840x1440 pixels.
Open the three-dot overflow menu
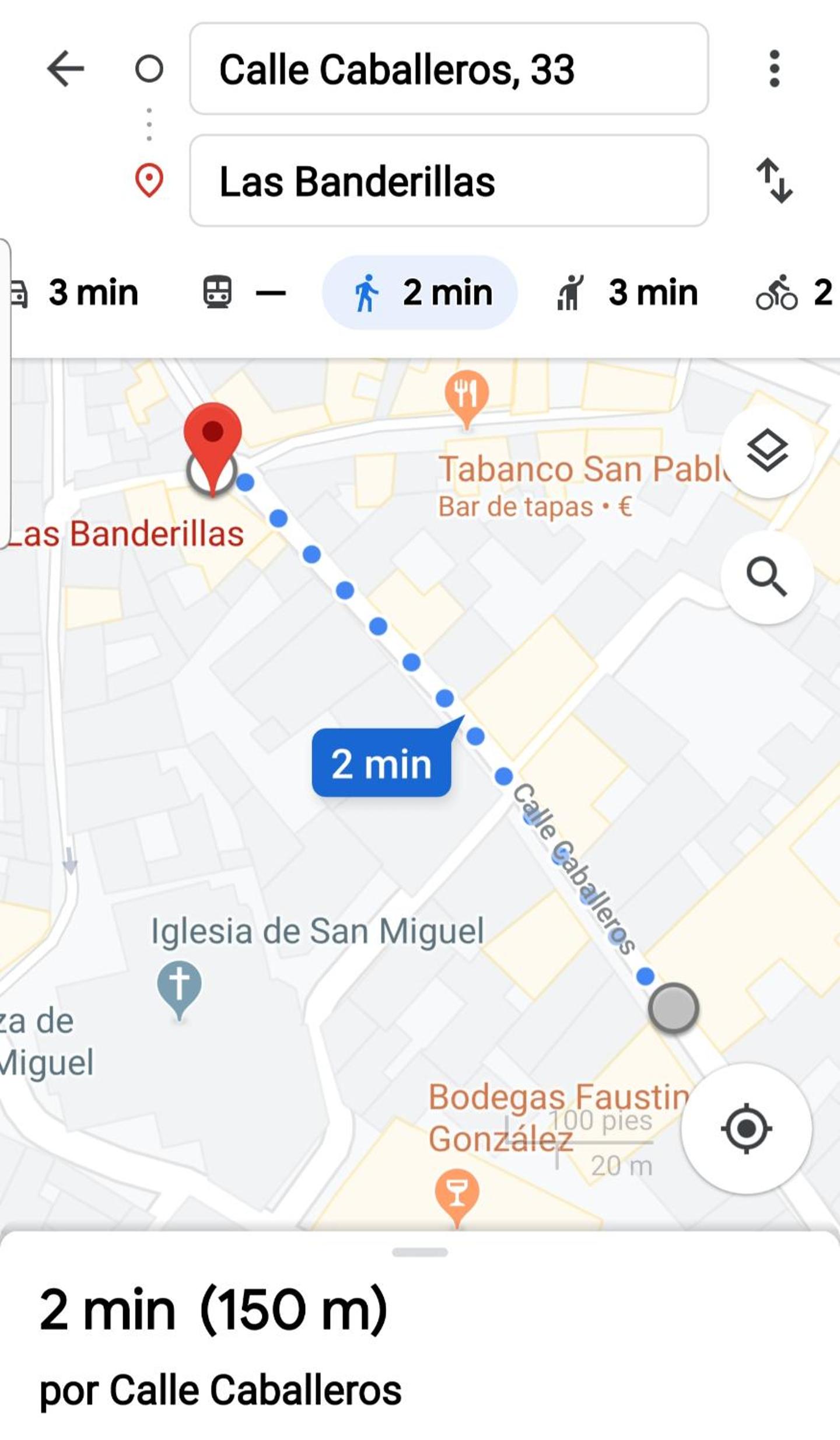coord(774,69)
